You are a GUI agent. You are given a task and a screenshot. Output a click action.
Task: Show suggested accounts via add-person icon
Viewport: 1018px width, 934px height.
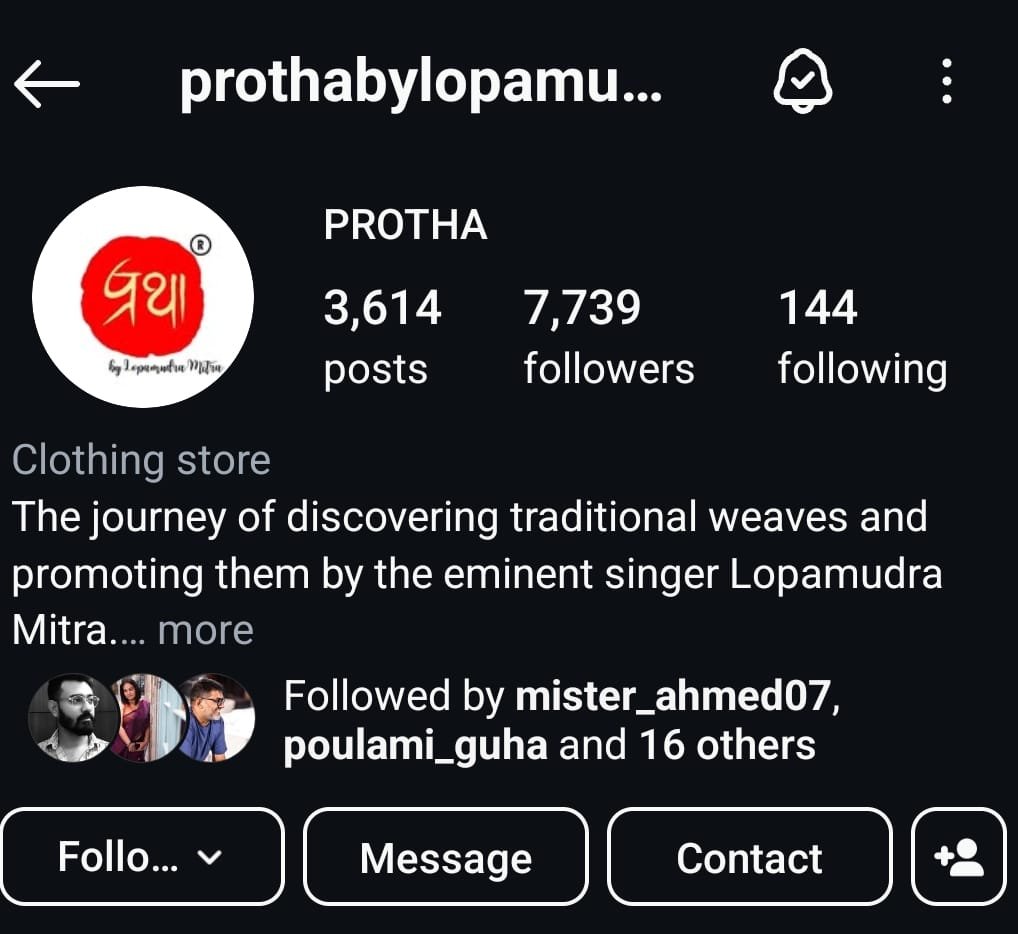[x=959, y=857]
